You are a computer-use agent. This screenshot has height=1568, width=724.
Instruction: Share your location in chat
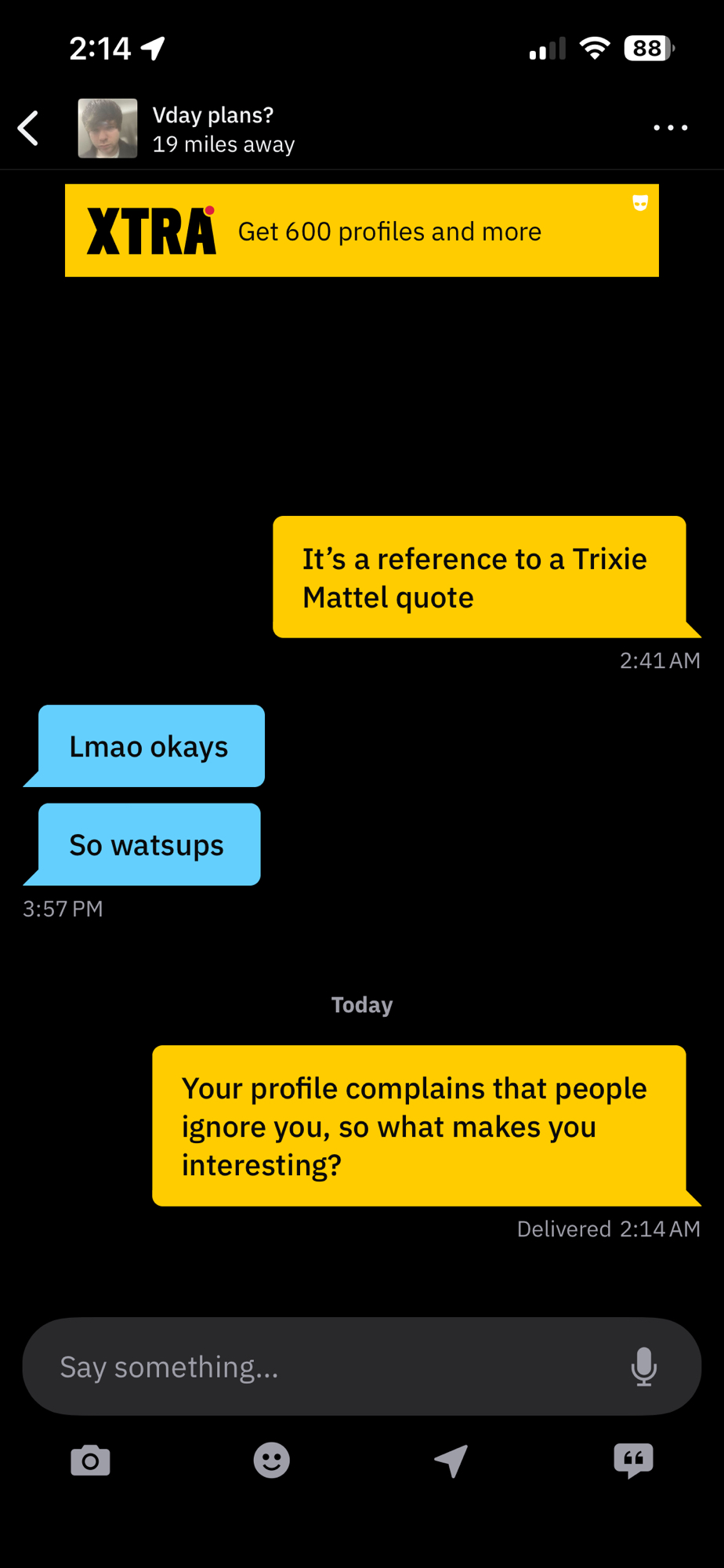tap(452, 1461)
